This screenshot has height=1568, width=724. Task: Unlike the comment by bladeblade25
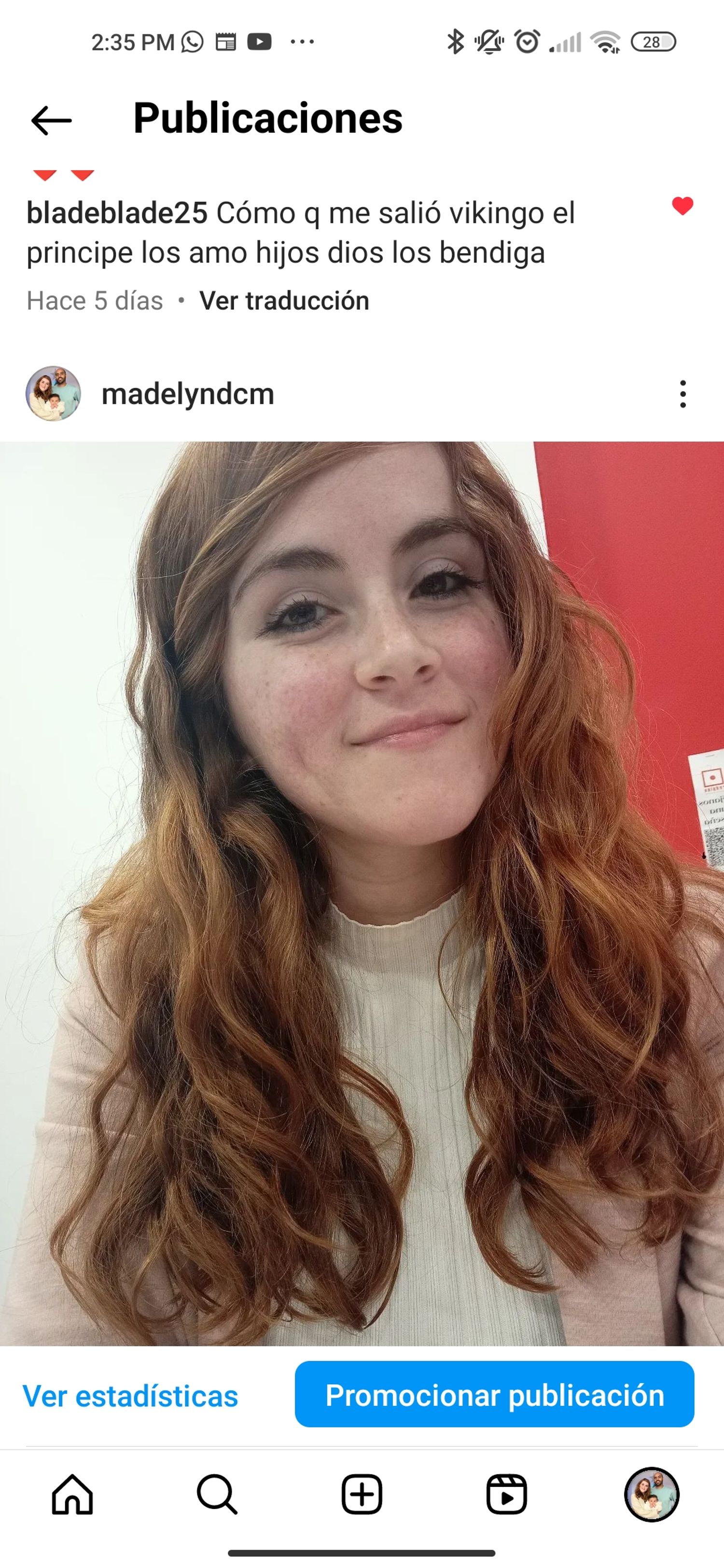(x=682, y=206)
